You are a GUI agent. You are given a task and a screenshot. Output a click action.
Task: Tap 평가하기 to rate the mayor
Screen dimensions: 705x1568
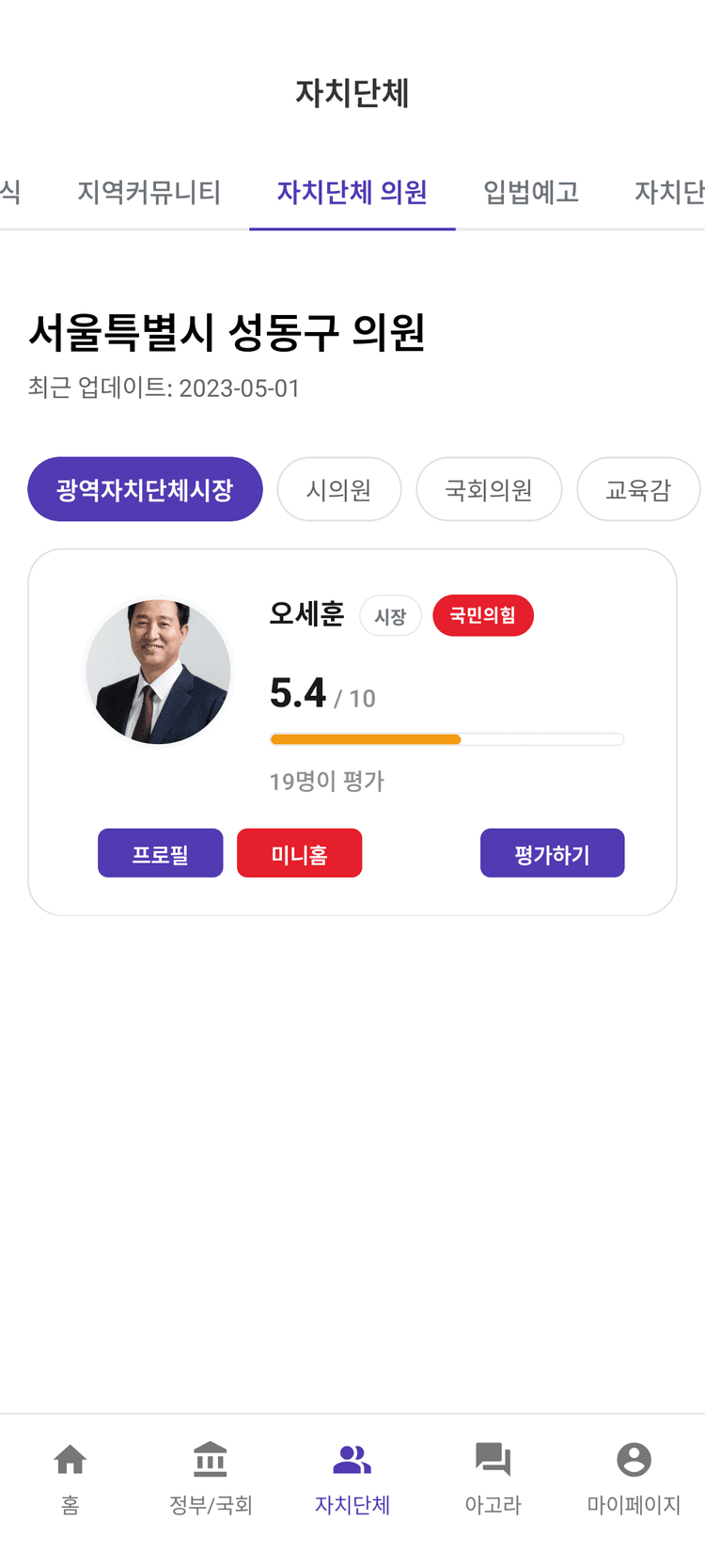(552, 852)
